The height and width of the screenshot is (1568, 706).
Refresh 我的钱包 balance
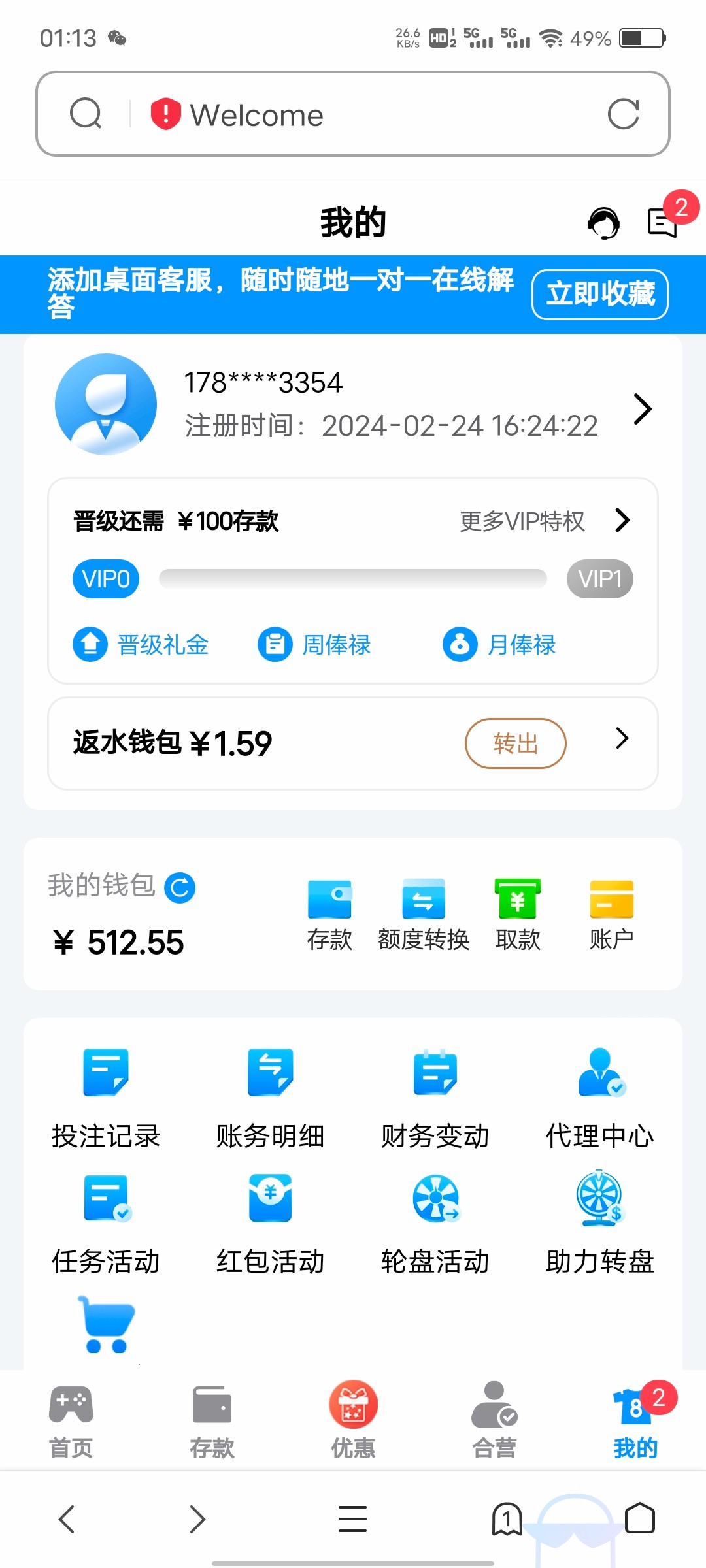point(180,888)
